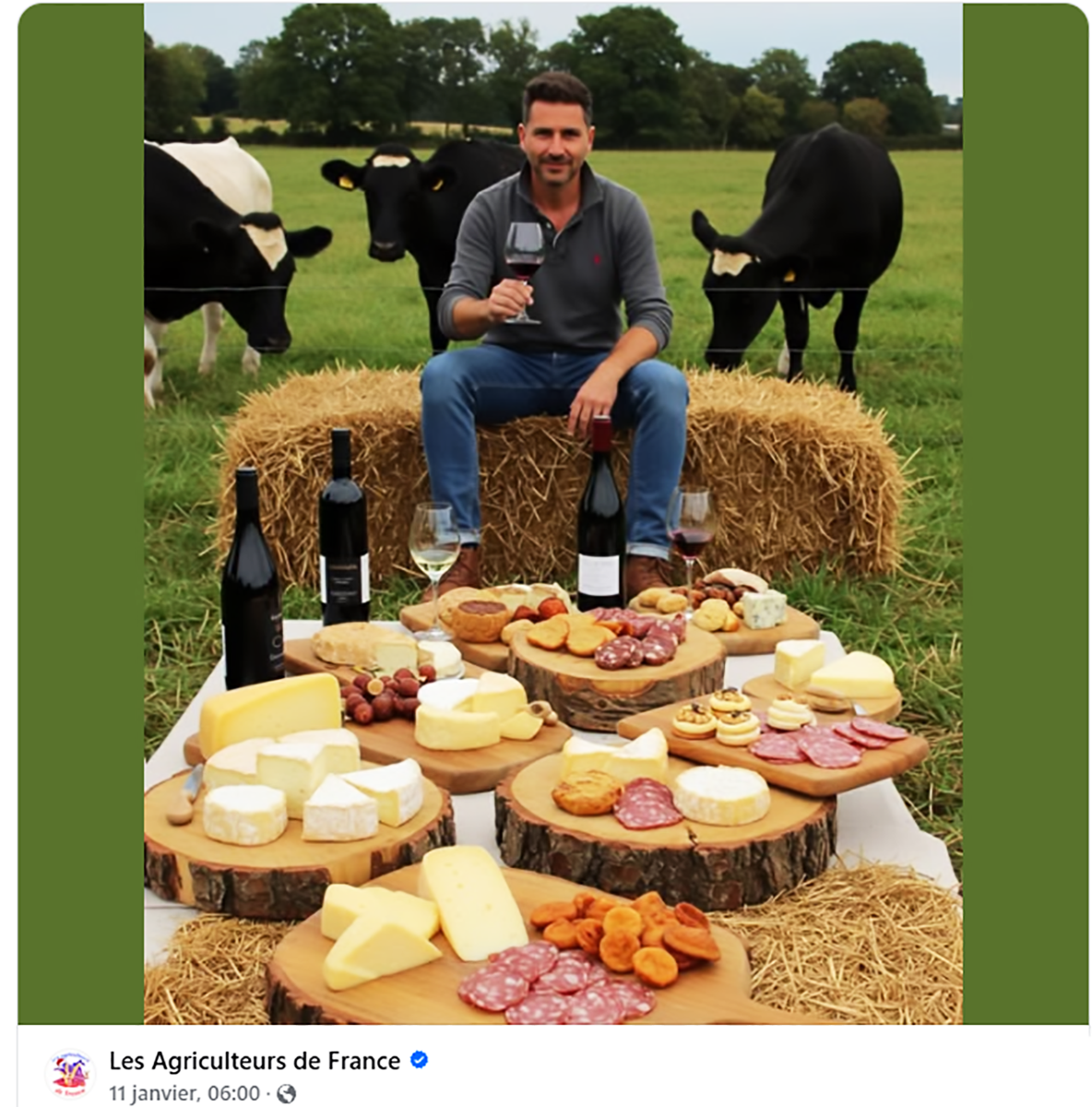Open Les Agriculteurs de France page
The width and height of the screenshot is (1092, 1107).
(255, 1061)
